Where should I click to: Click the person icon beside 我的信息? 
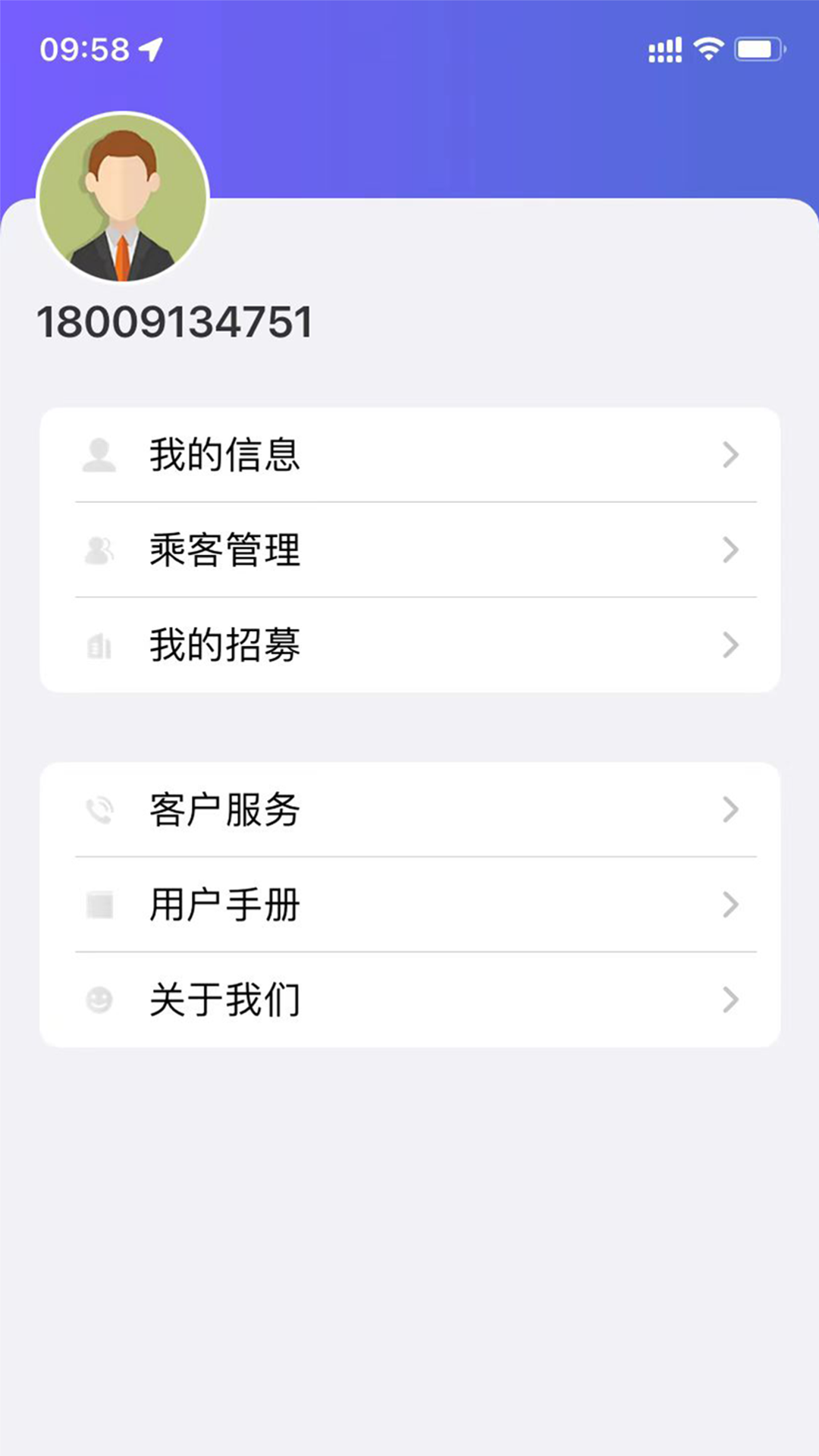(x=99, y=455)
